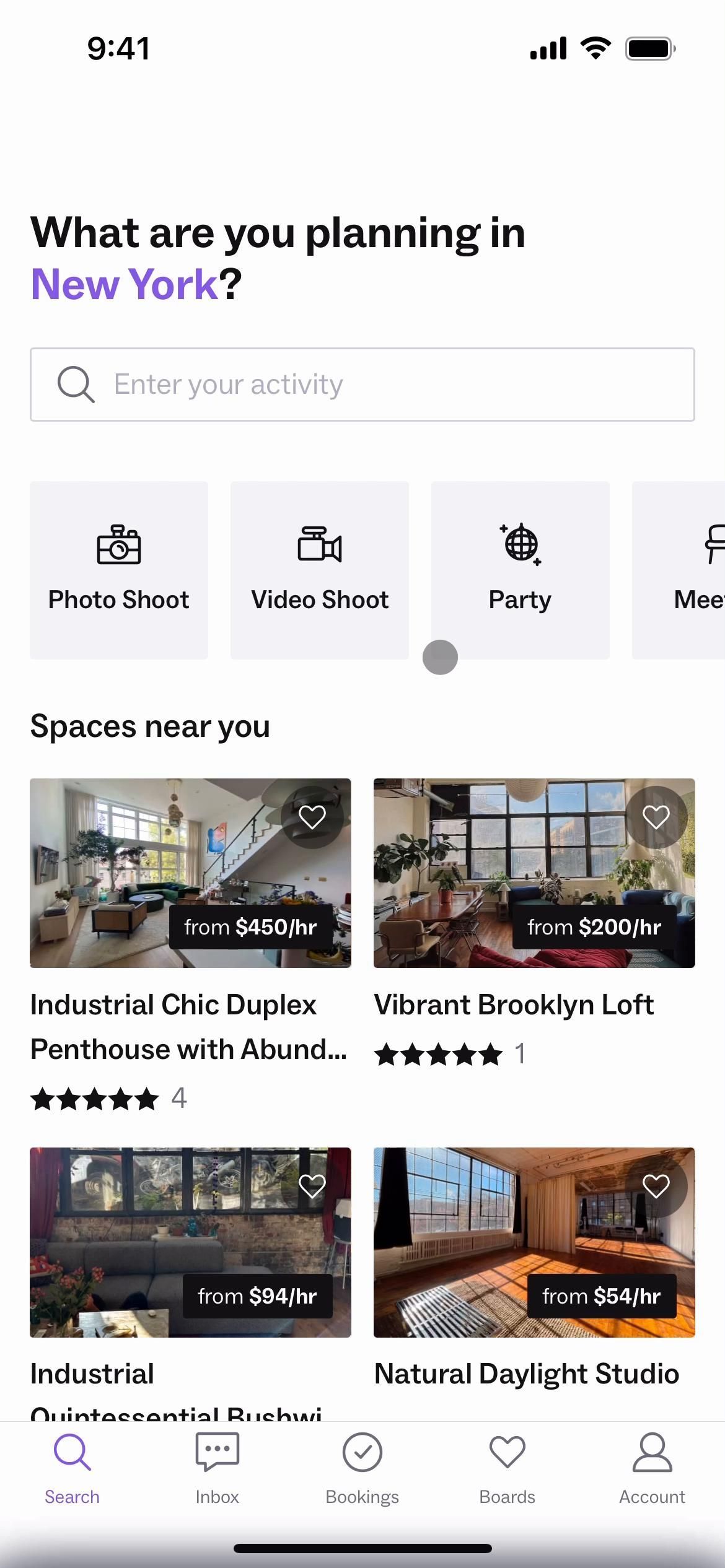Select the Photo Shoot activity
This screenshot has width=725, height=1568.
(x=119, y=570)
